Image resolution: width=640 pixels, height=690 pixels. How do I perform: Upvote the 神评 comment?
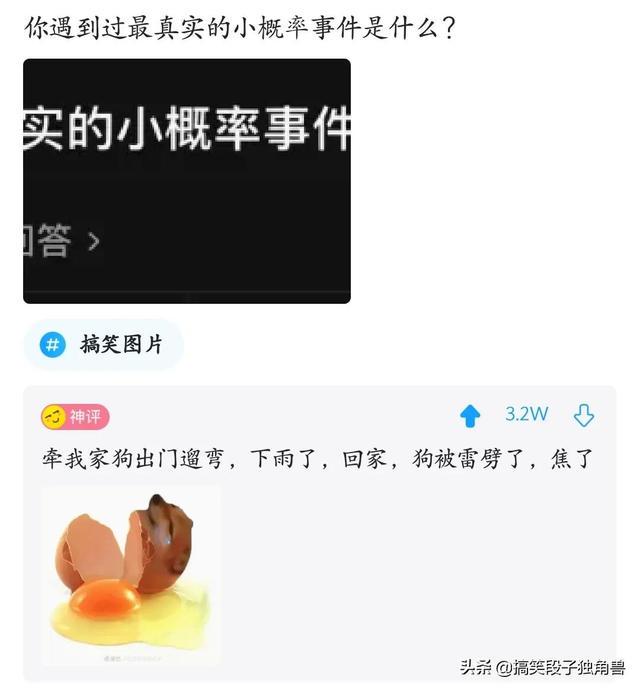tap(470, 416)
